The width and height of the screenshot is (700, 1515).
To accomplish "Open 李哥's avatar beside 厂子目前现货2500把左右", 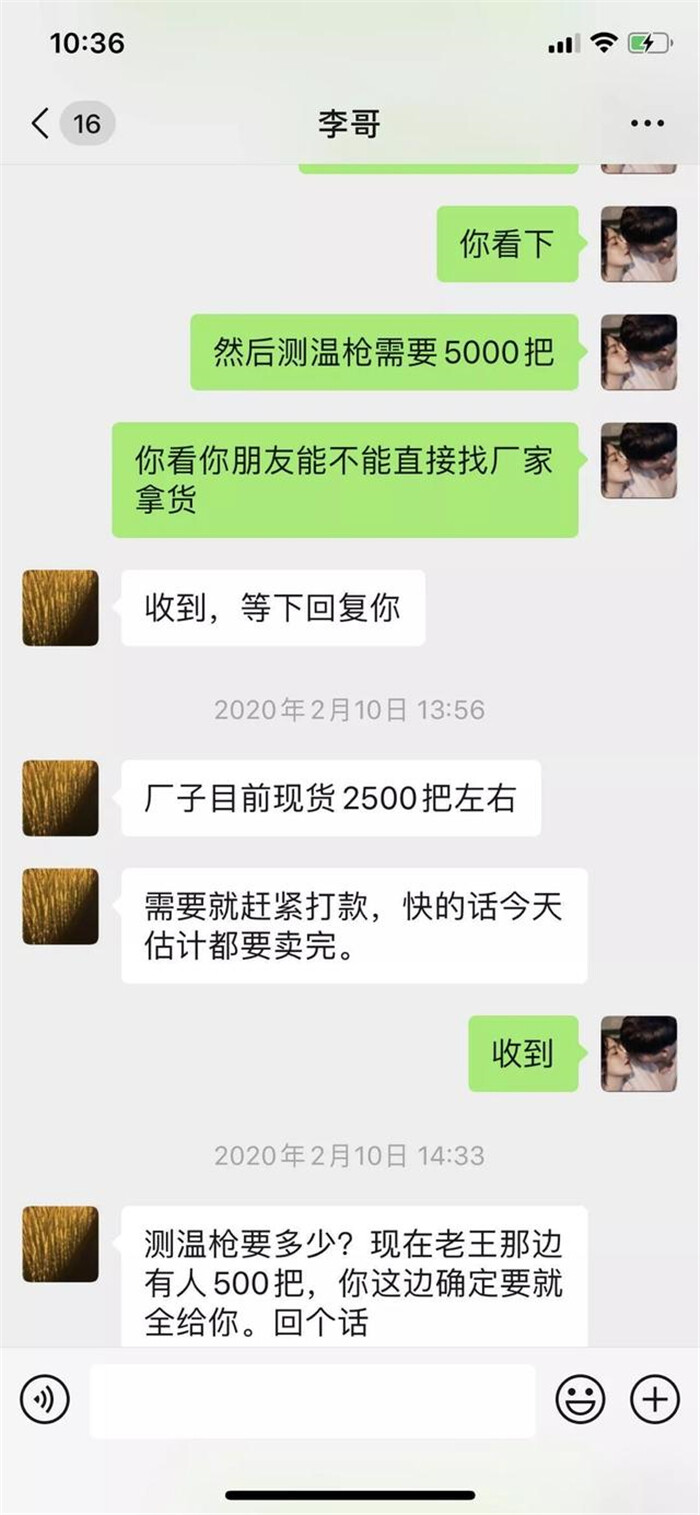I will [61, 798].
